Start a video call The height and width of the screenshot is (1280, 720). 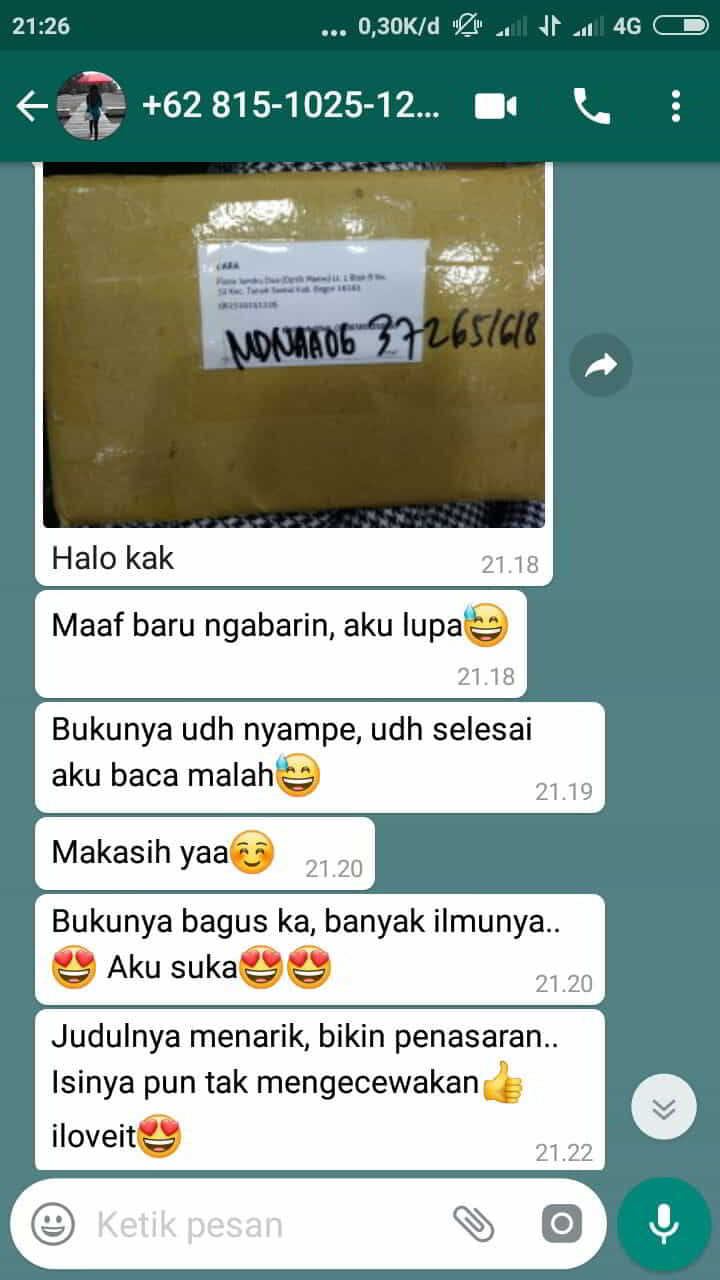[x=496, y=106]
